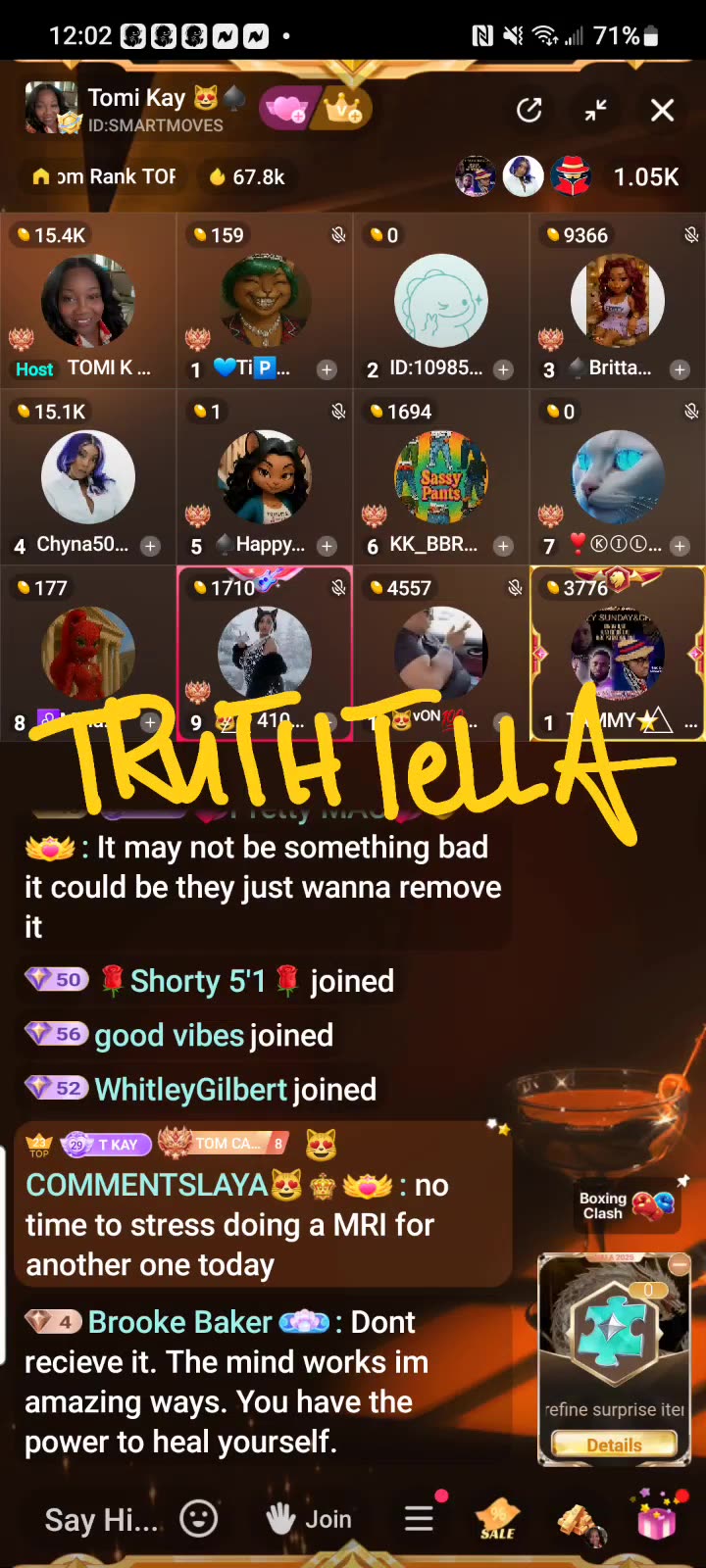Open the Say Hi message field

(100, 1520)
